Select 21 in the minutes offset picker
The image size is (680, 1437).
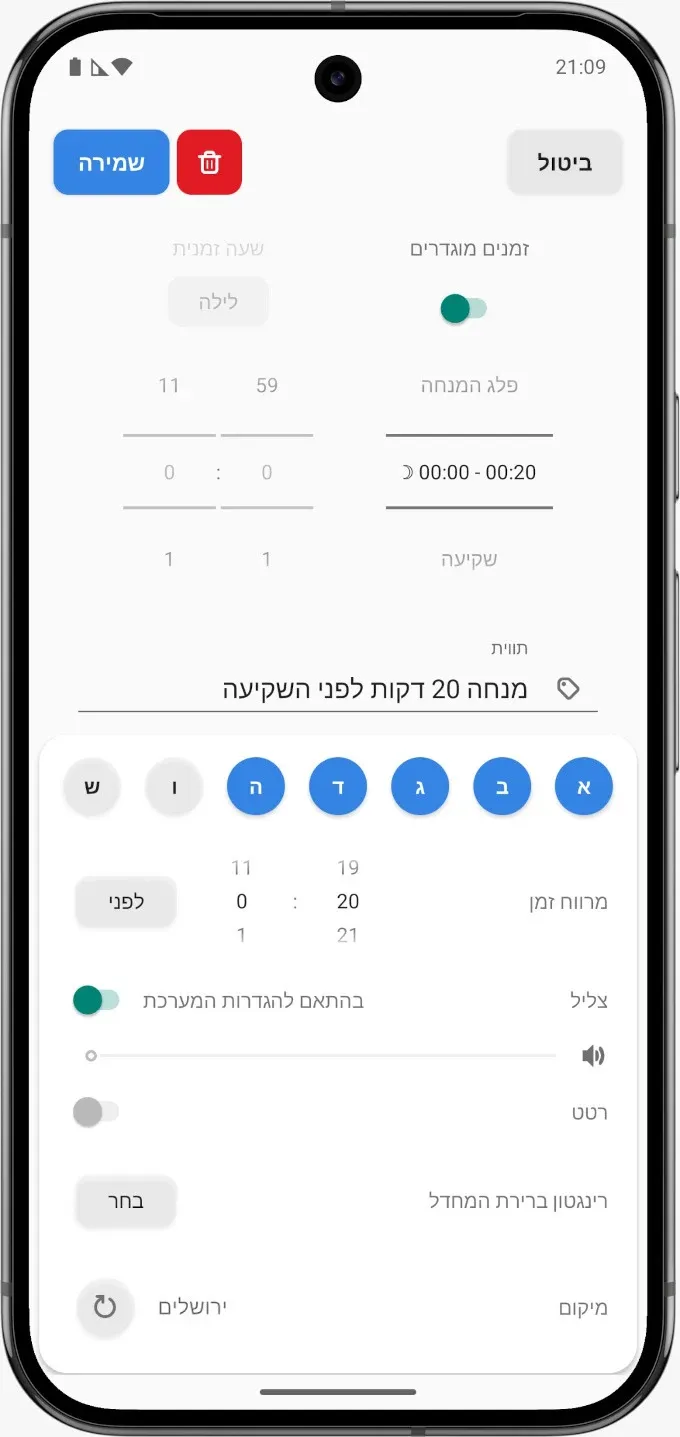pyautogui.click(x=347, y=936)
